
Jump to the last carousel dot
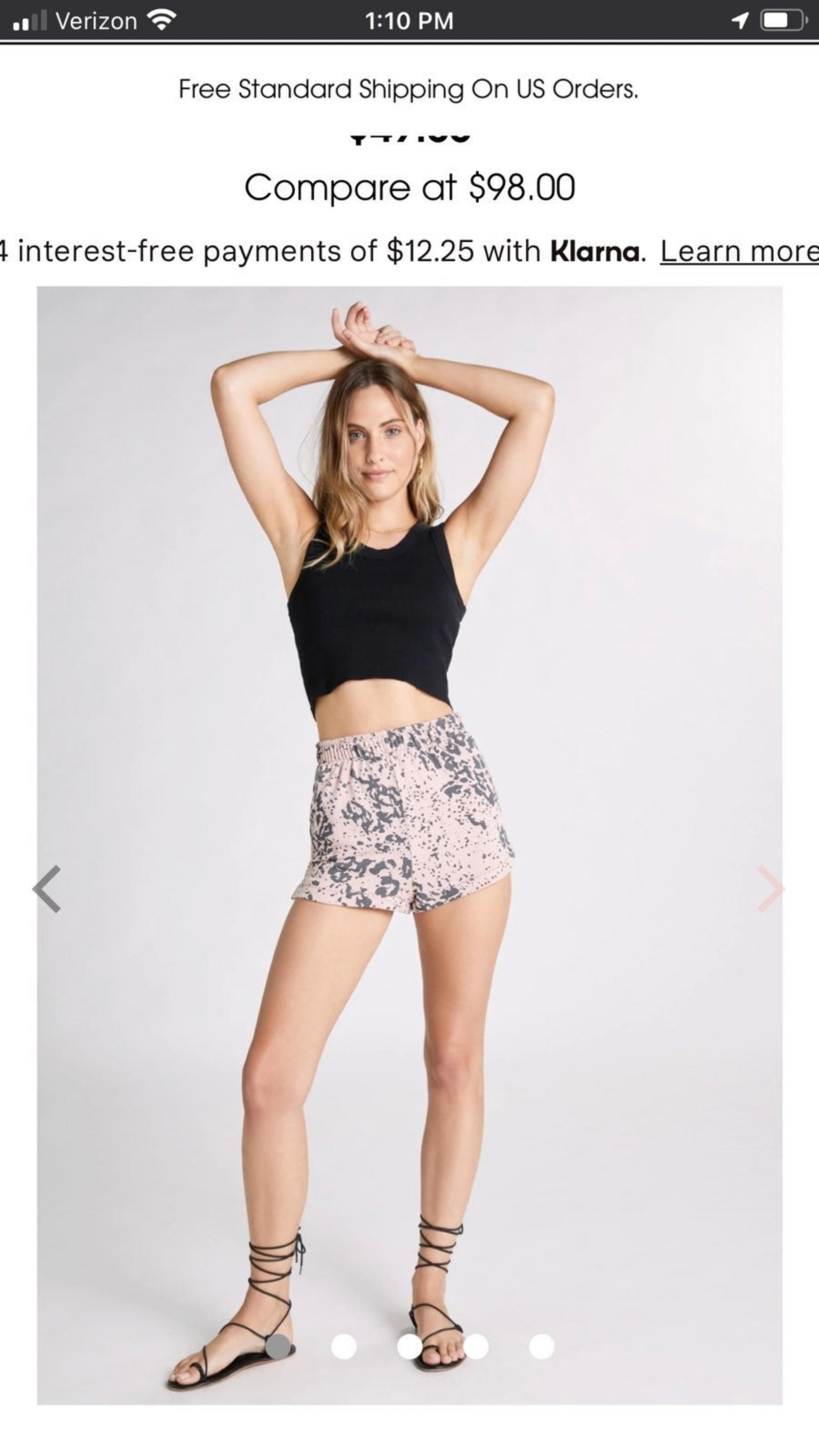click(x=542, y=1346)
